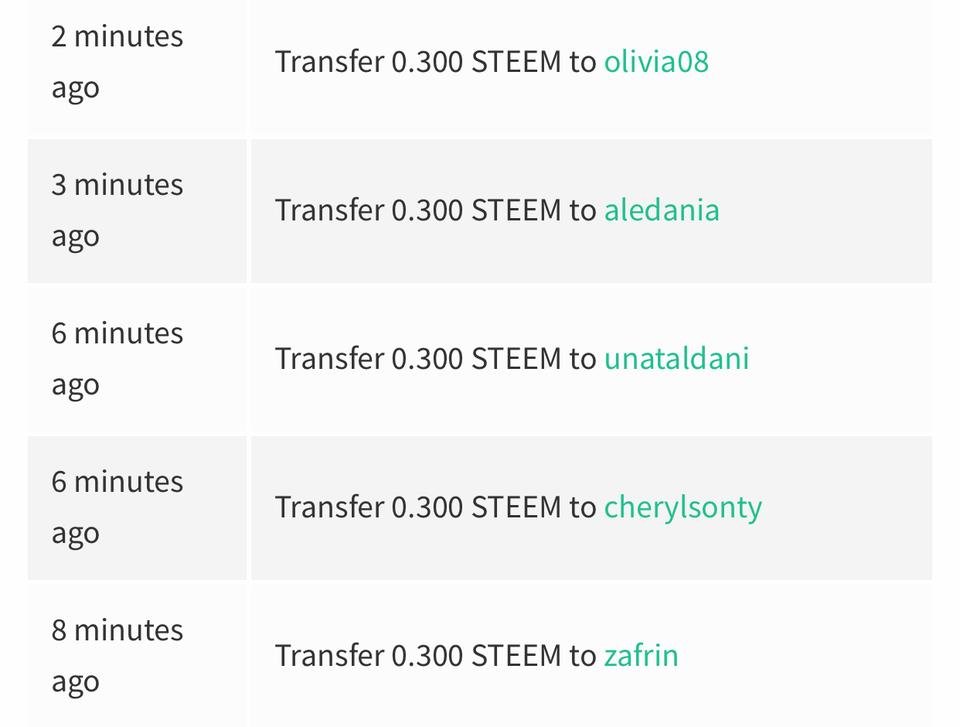Image resolution: width=960 pixels, height=727 pixels.
Task: Tap the cherylsonty username link
Action: [x=682, y=507]
